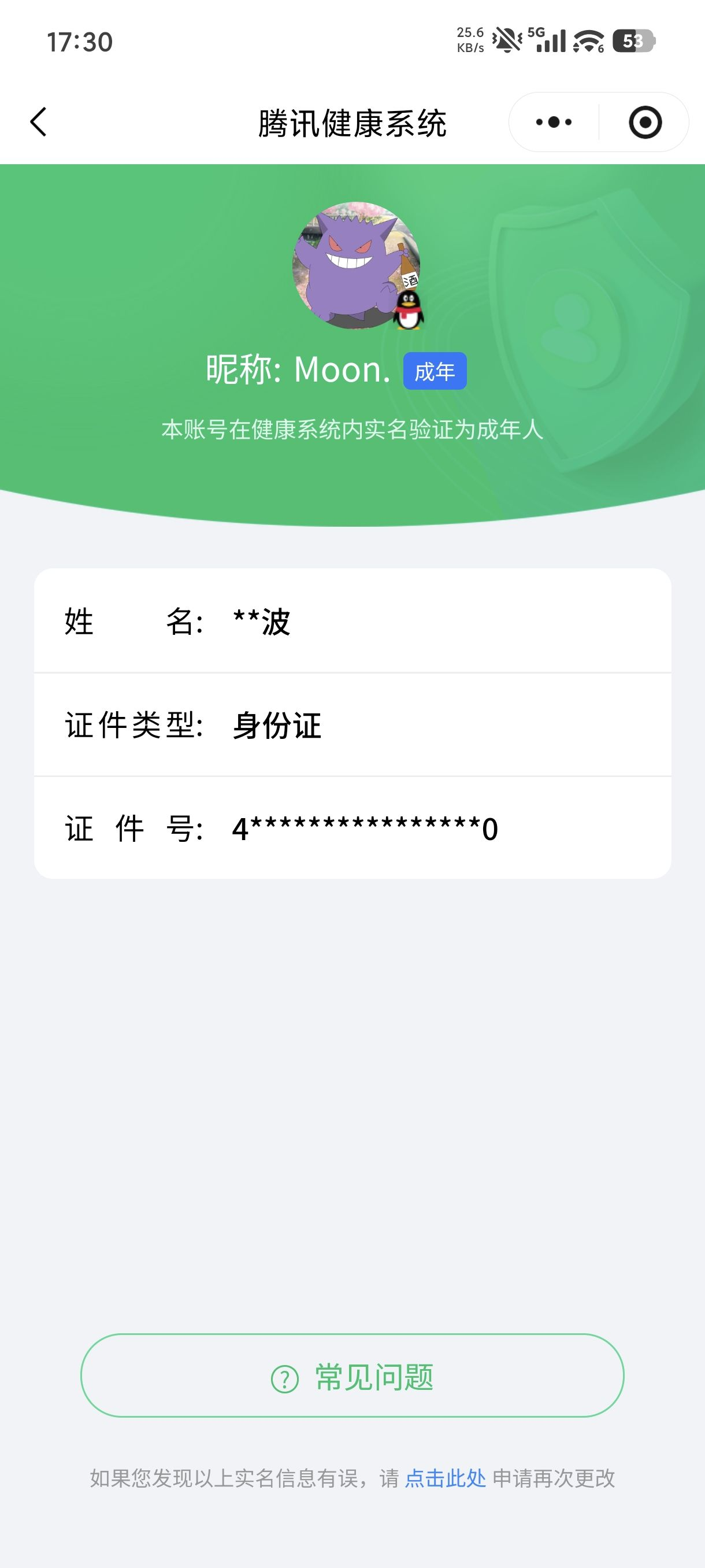705x1568 pixels.
Task: Tap the mini-program exit capsule circle icon
Action: (645, 122)
